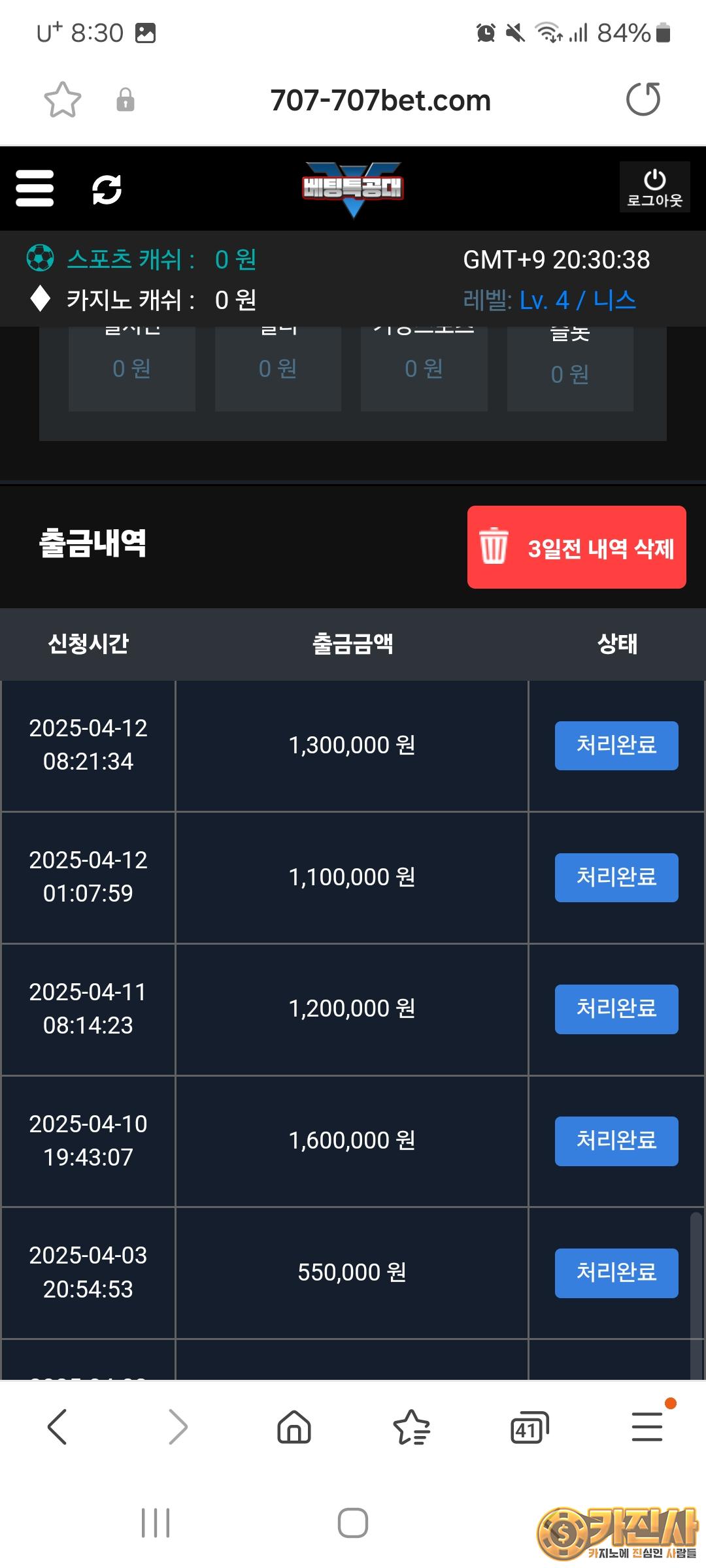Open the hamburger menu
Image resolution: width=706 pixels, height=1568 pixels.
(35, 189)
